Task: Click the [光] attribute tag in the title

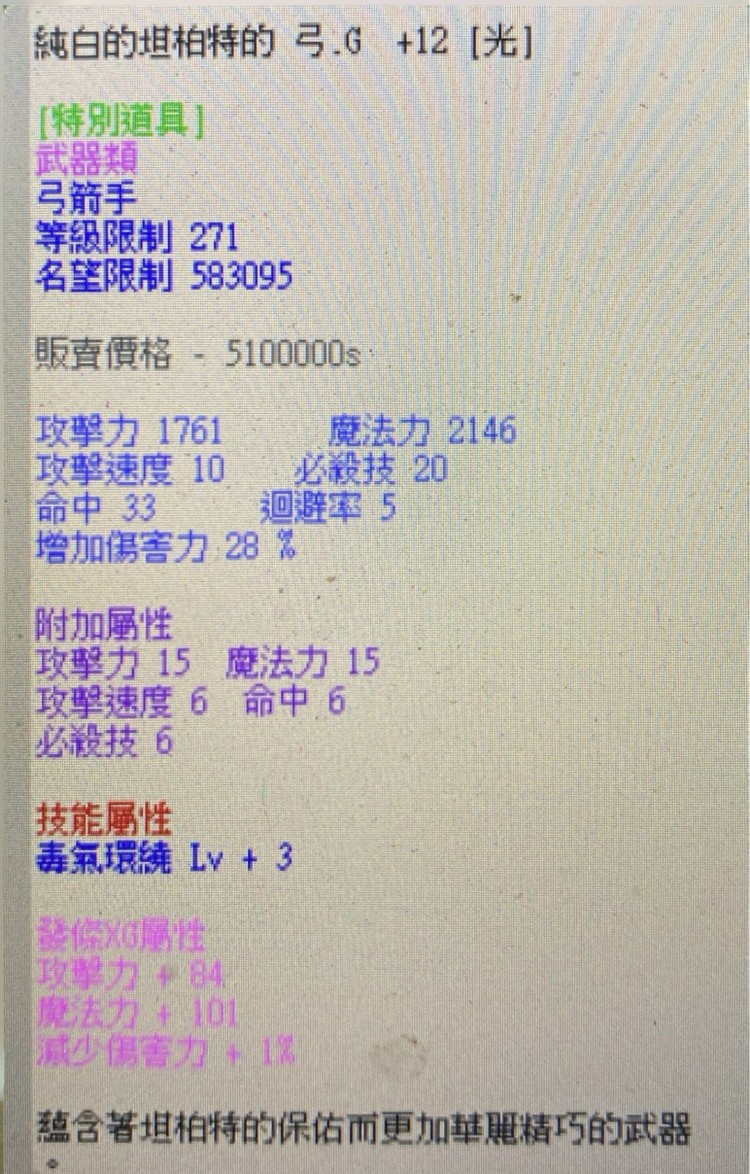Action: (x=505, y=42)
